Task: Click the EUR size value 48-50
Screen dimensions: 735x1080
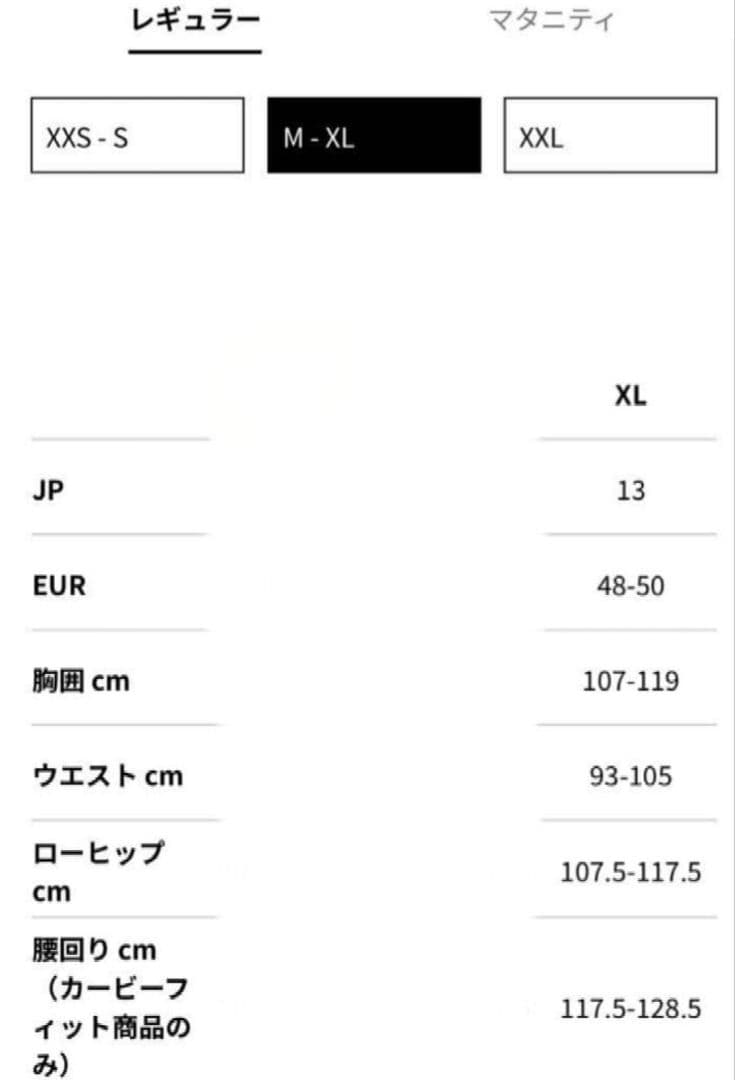Action: 628,588
